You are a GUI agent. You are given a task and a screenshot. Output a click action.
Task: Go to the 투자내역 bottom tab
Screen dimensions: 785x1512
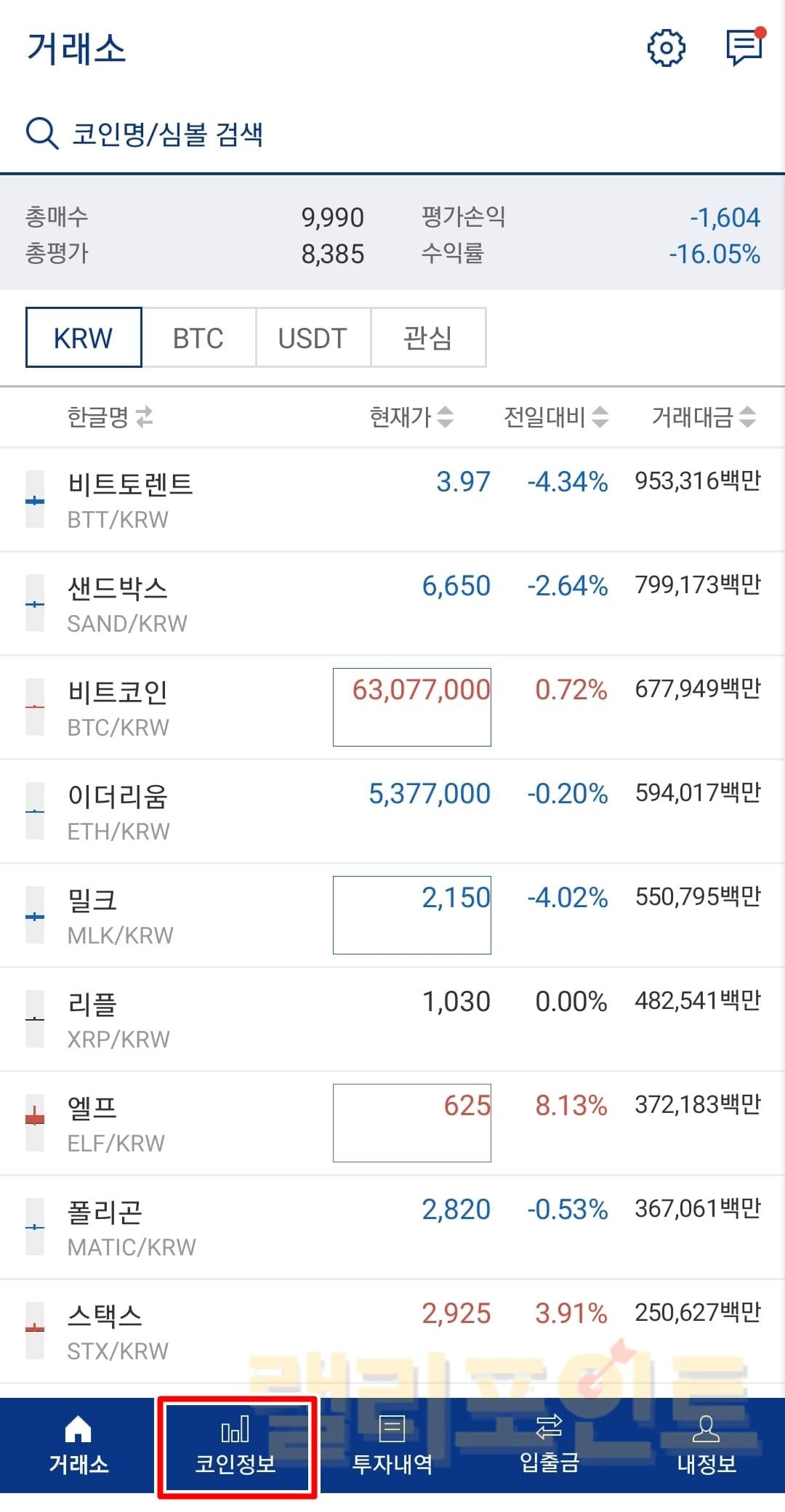coord(392,1447)
